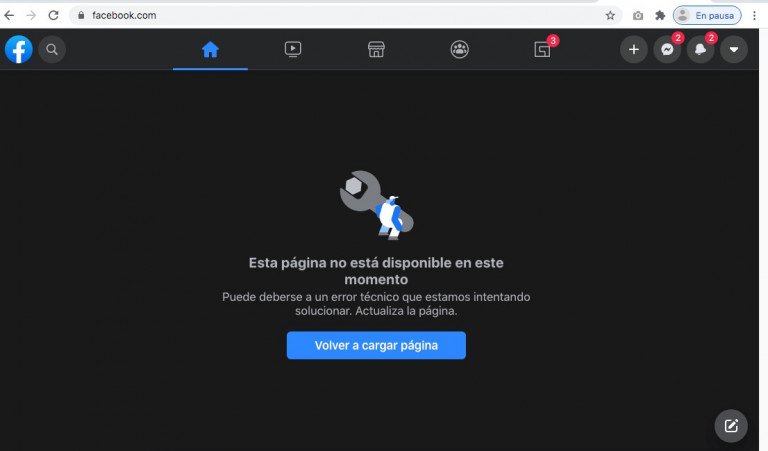Screen dimensions: 768x451
Task: Open the En pausa profile chip
Action: (707, 16)
